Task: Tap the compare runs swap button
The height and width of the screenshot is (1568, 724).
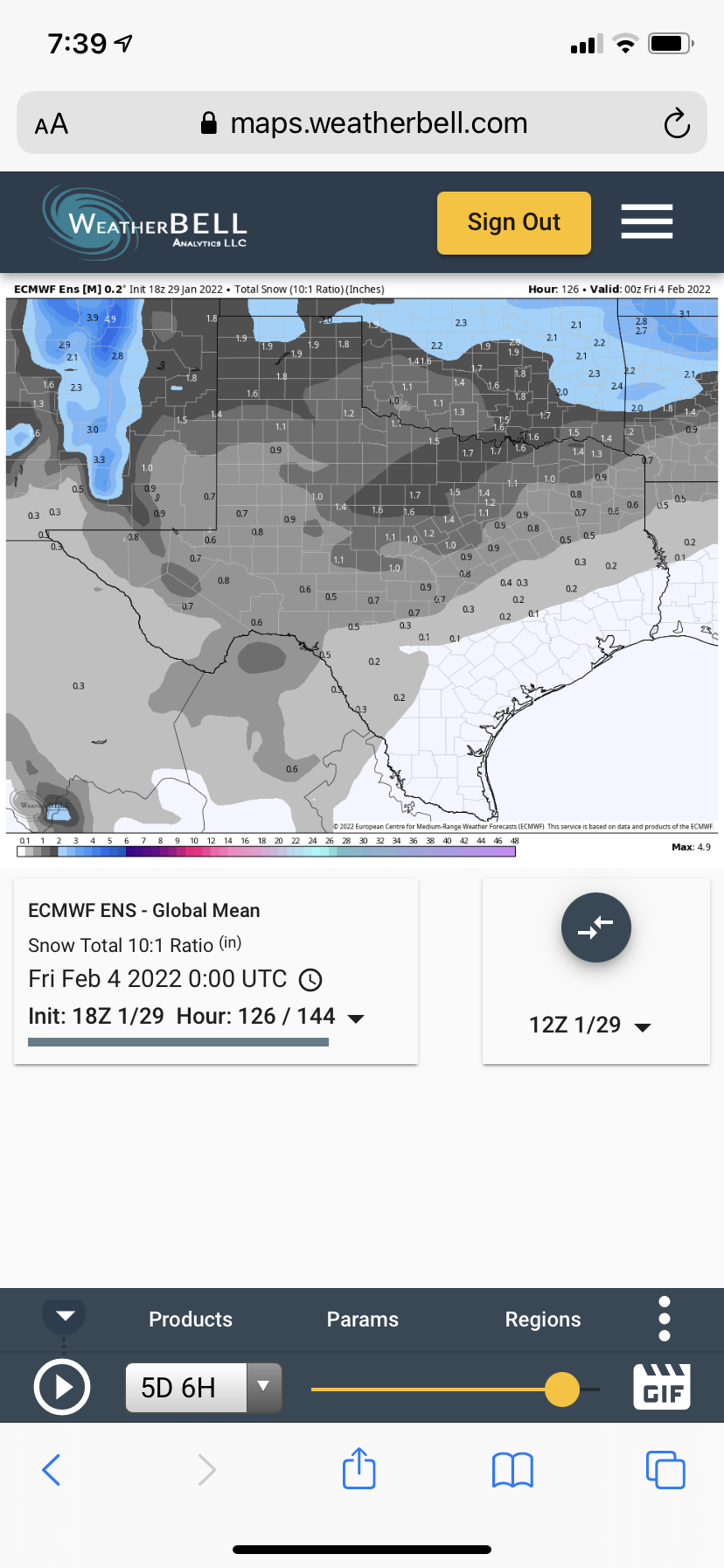Action: (595, 927)
